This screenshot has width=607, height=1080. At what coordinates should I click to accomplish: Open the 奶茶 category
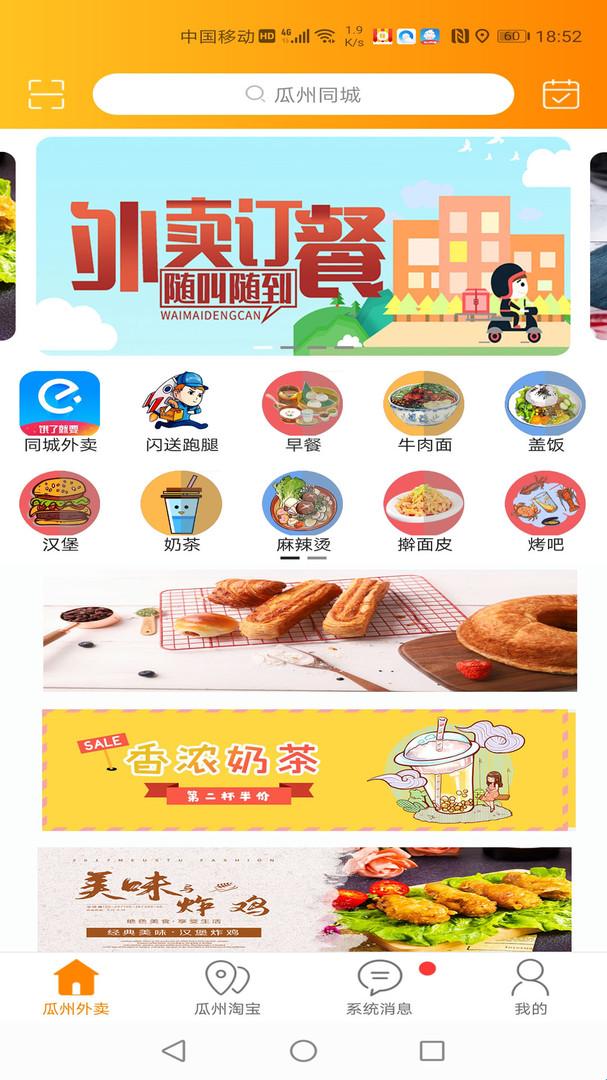182,512
